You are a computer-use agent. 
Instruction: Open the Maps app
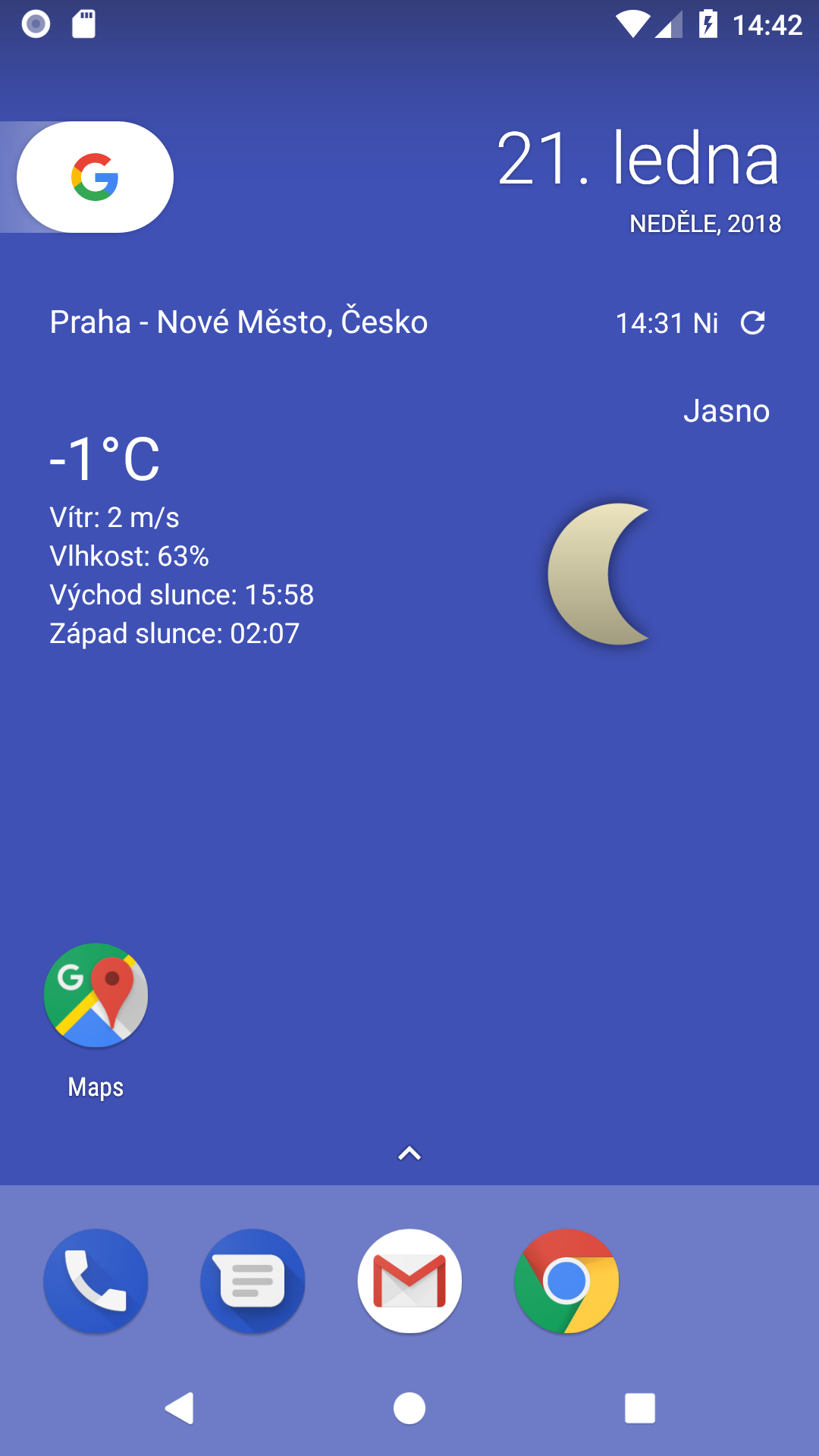coord(96,996)
